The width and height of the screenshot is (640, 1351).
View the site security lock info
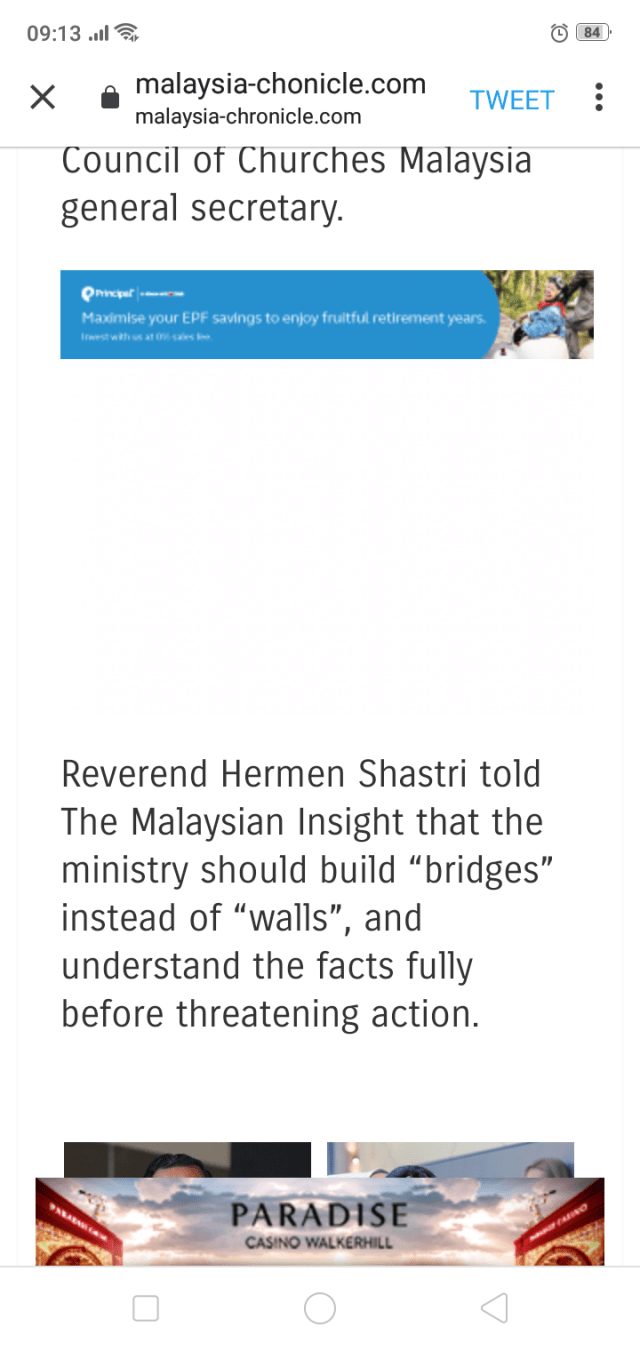click(x=110, y=98)
